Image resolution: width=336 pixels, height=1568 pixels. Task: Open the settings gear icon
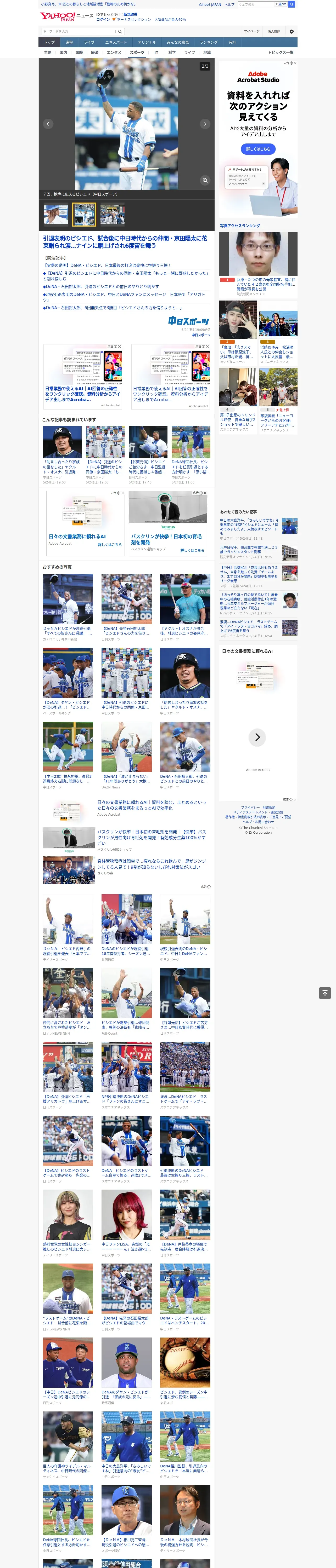coord(292,32)
